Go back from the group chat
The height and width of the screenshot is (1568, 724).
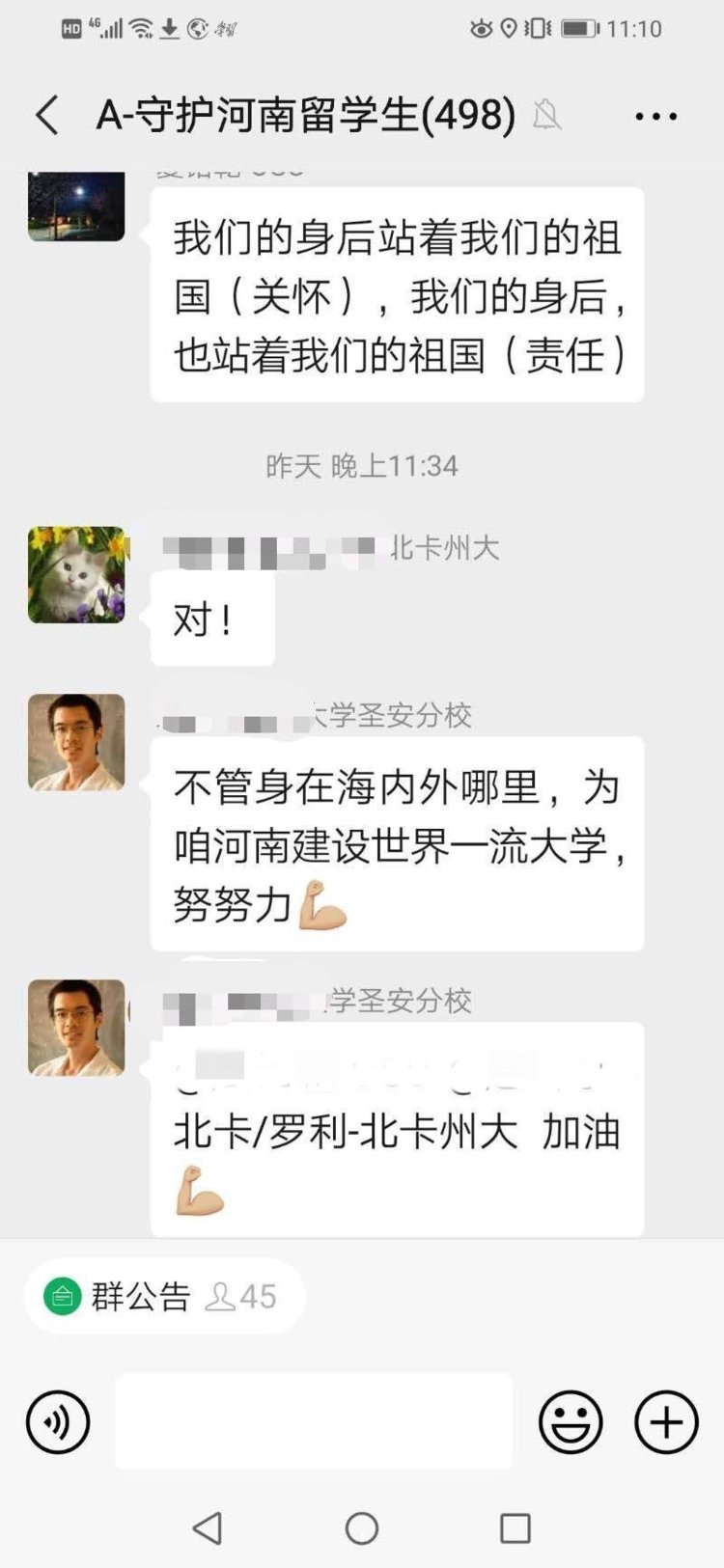47,116
